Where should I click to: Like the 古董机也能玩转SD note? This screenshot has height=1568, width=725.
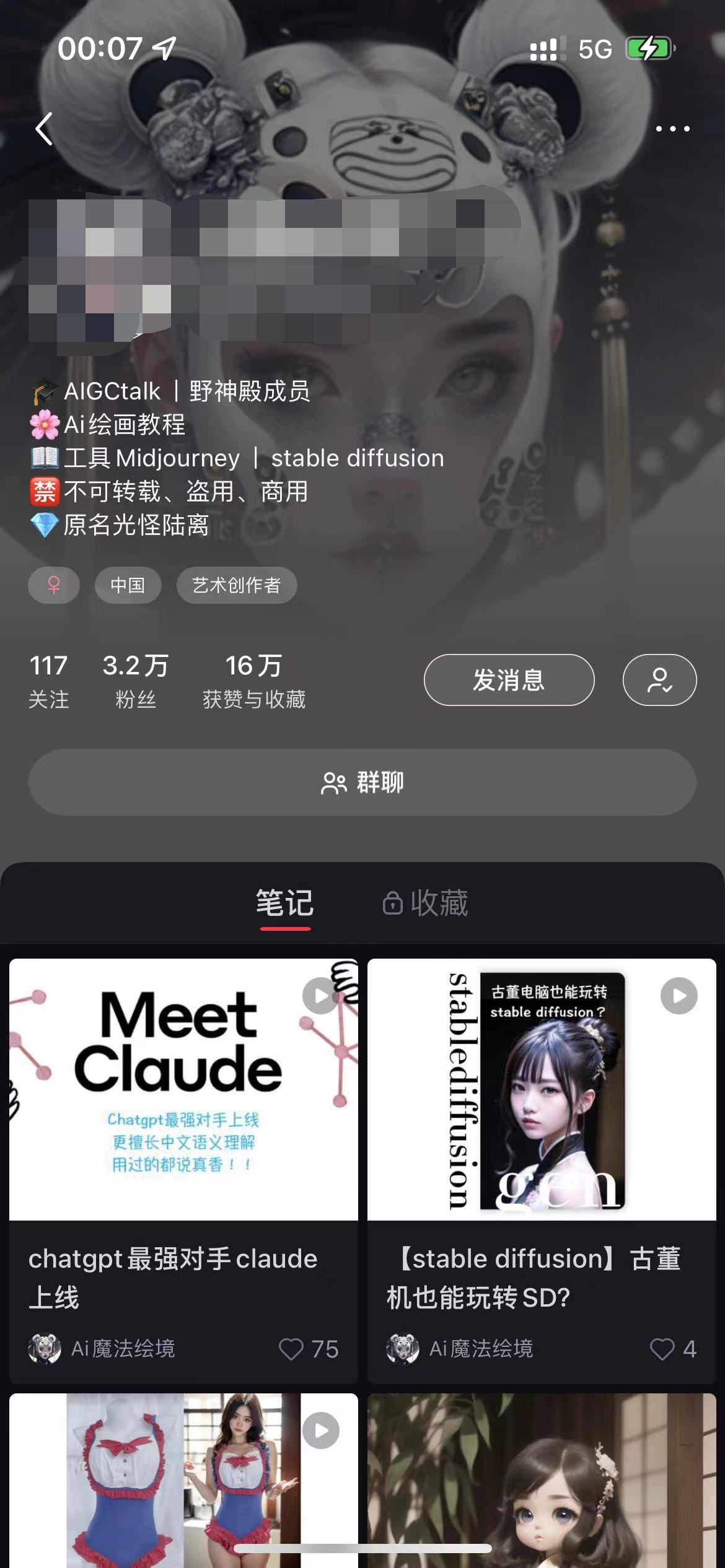click(x=662, y=1349)
